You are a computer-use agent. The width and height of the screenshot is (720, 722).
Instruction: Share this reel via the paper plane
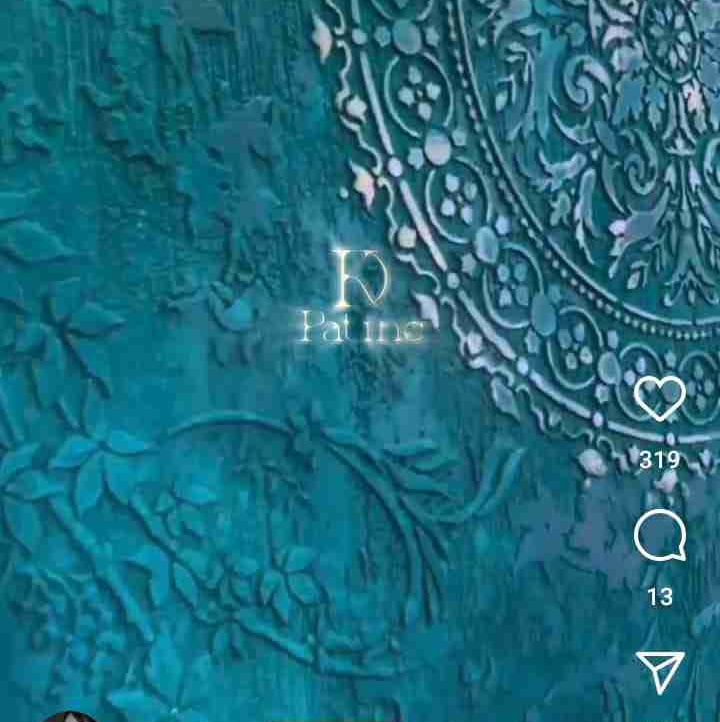pos(660,672)
